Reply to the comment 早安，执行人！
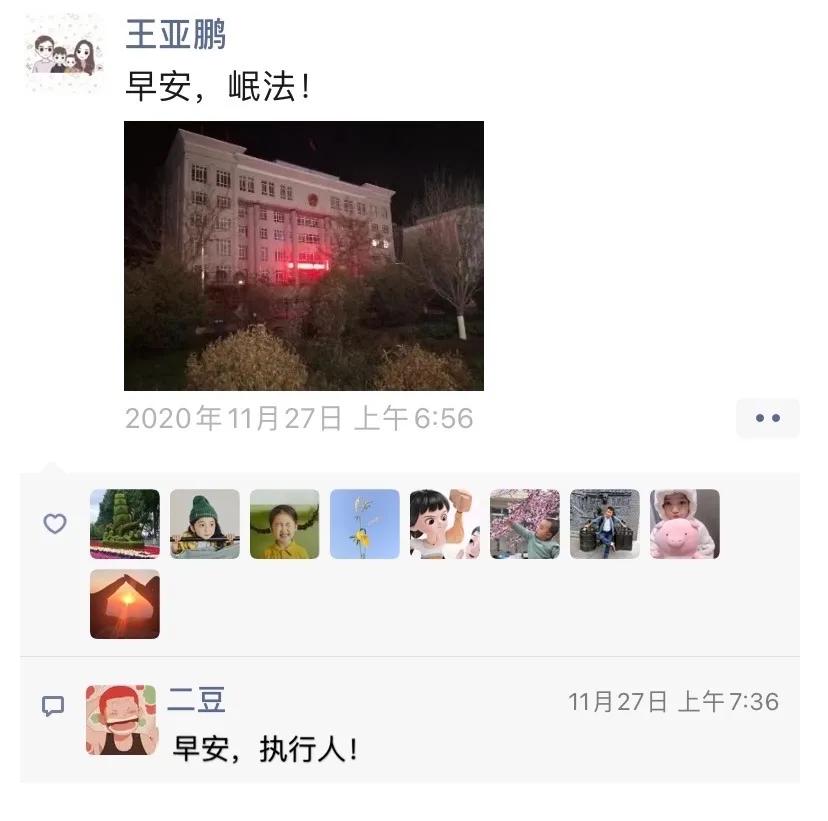 pos(265,750)
